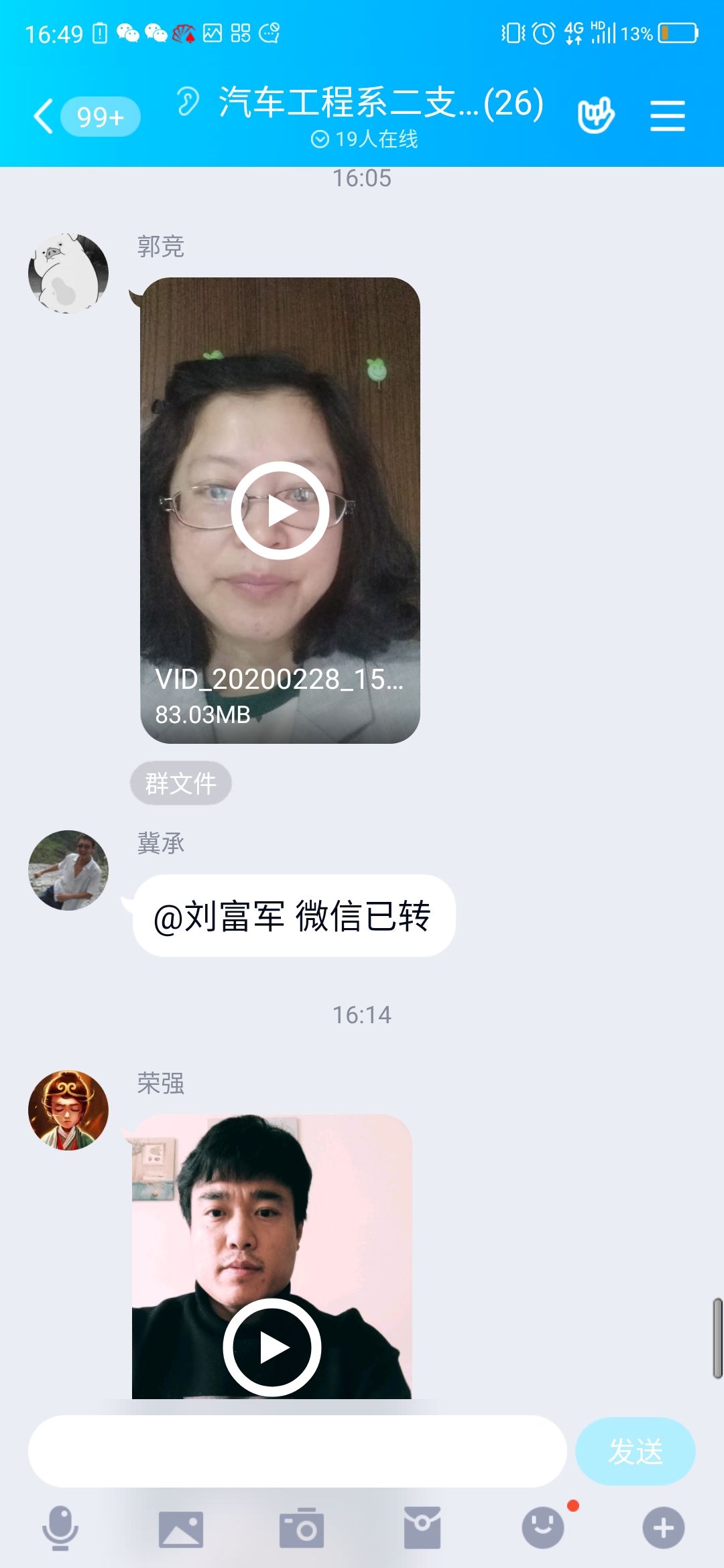Open 荣强's profile avatar
Screen dimensions: 724x1568
(68, 1110)
